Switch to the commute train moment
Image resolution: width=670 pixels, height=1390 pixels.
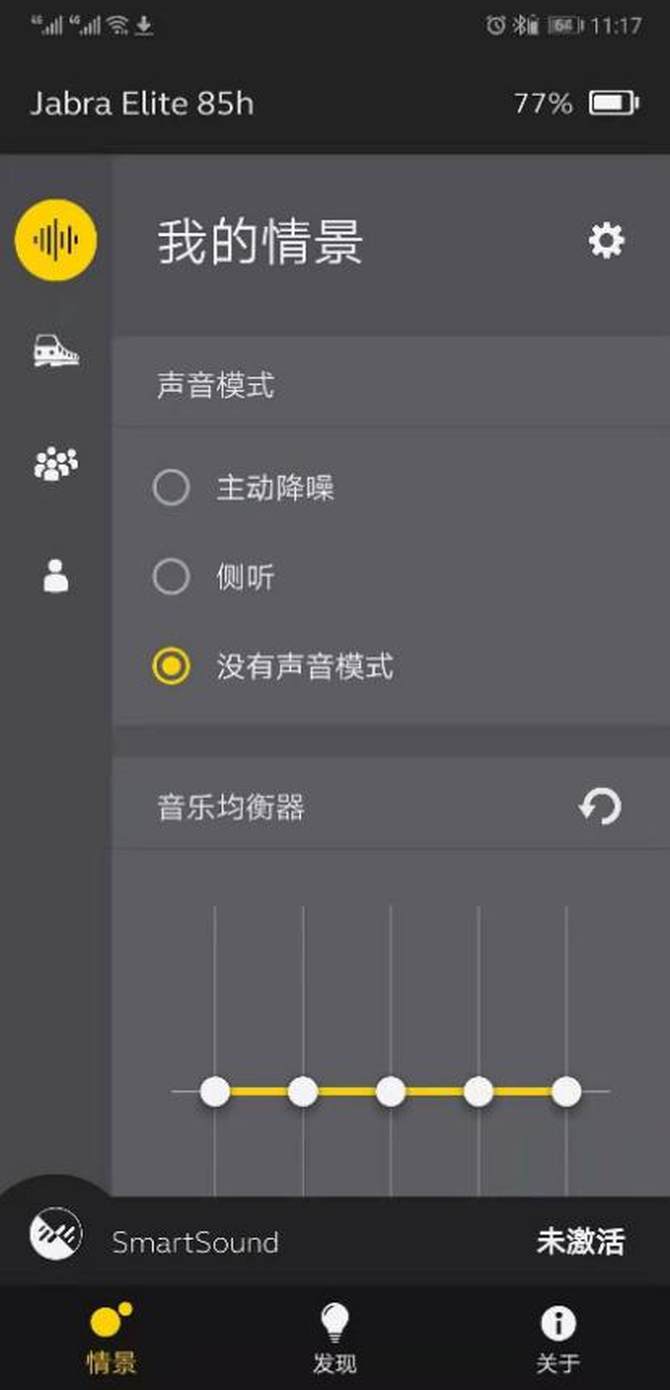tap(56, 351)
